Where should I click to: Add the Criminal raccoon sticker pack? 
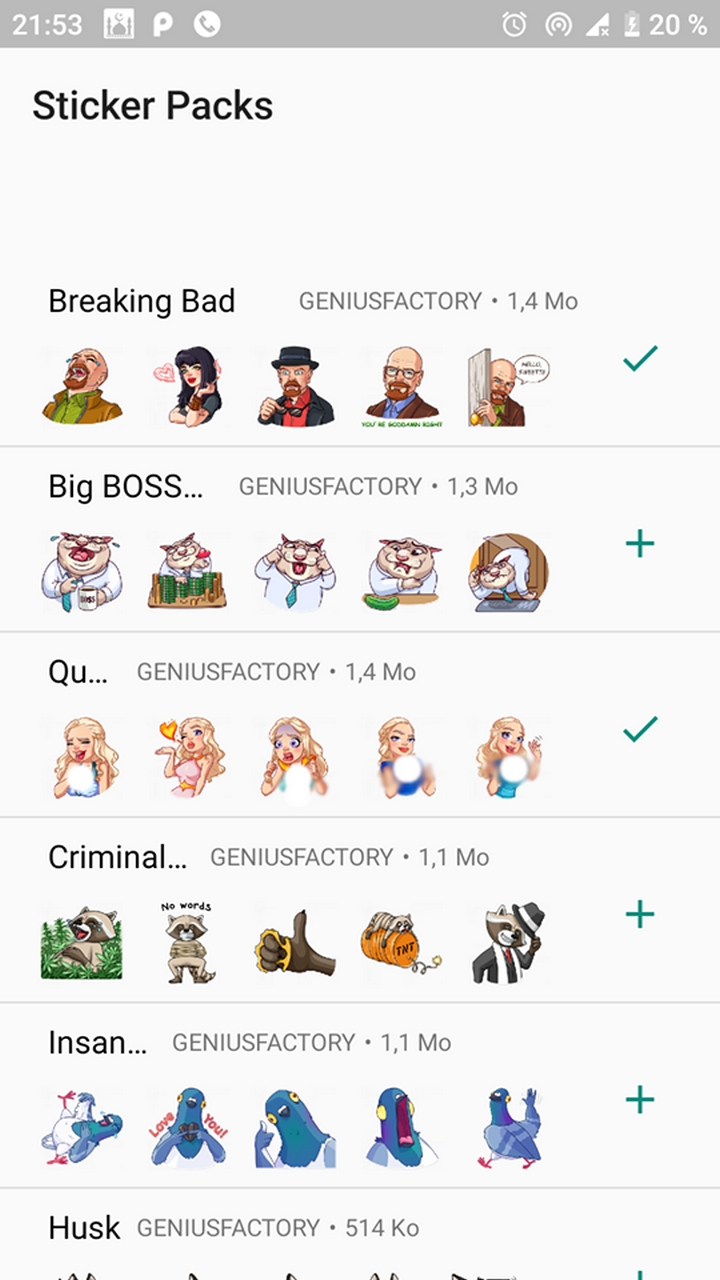pyautogui.click(x=639, y=914)
